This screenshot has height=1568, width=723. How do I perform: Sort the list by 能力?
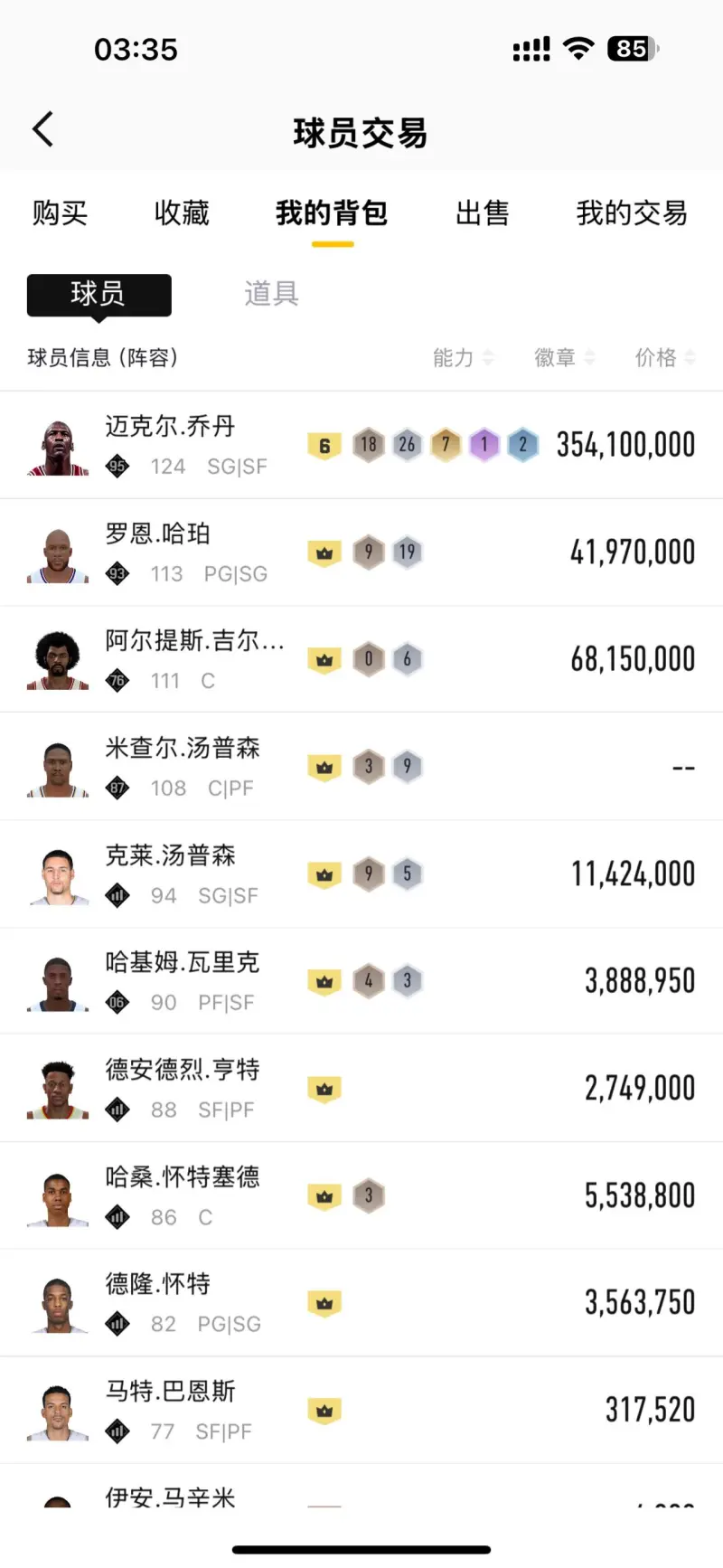pos(463,358)
